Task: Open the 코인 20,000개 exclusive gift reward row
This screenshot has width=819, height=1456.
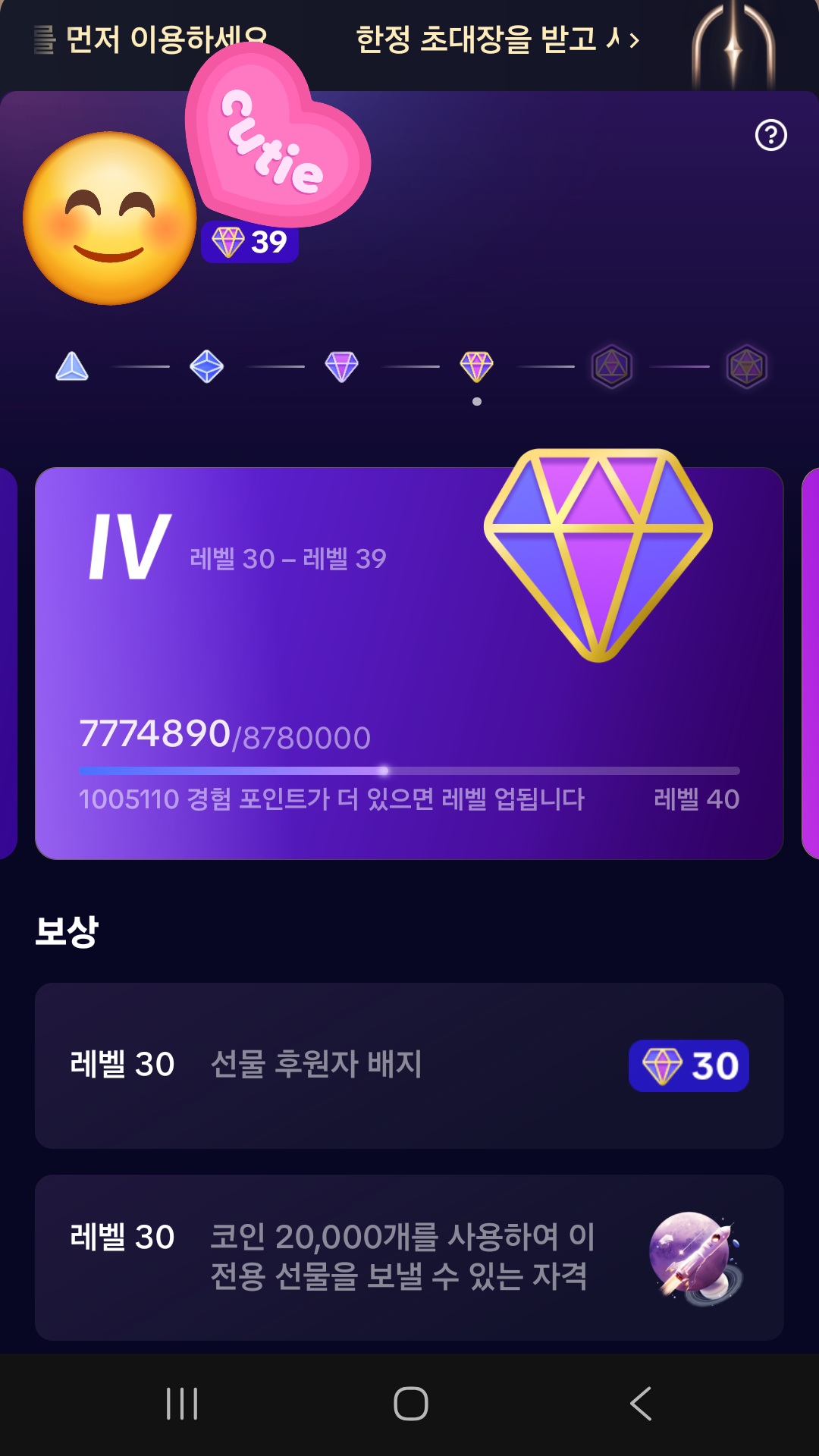Action: coord(409,1257)
